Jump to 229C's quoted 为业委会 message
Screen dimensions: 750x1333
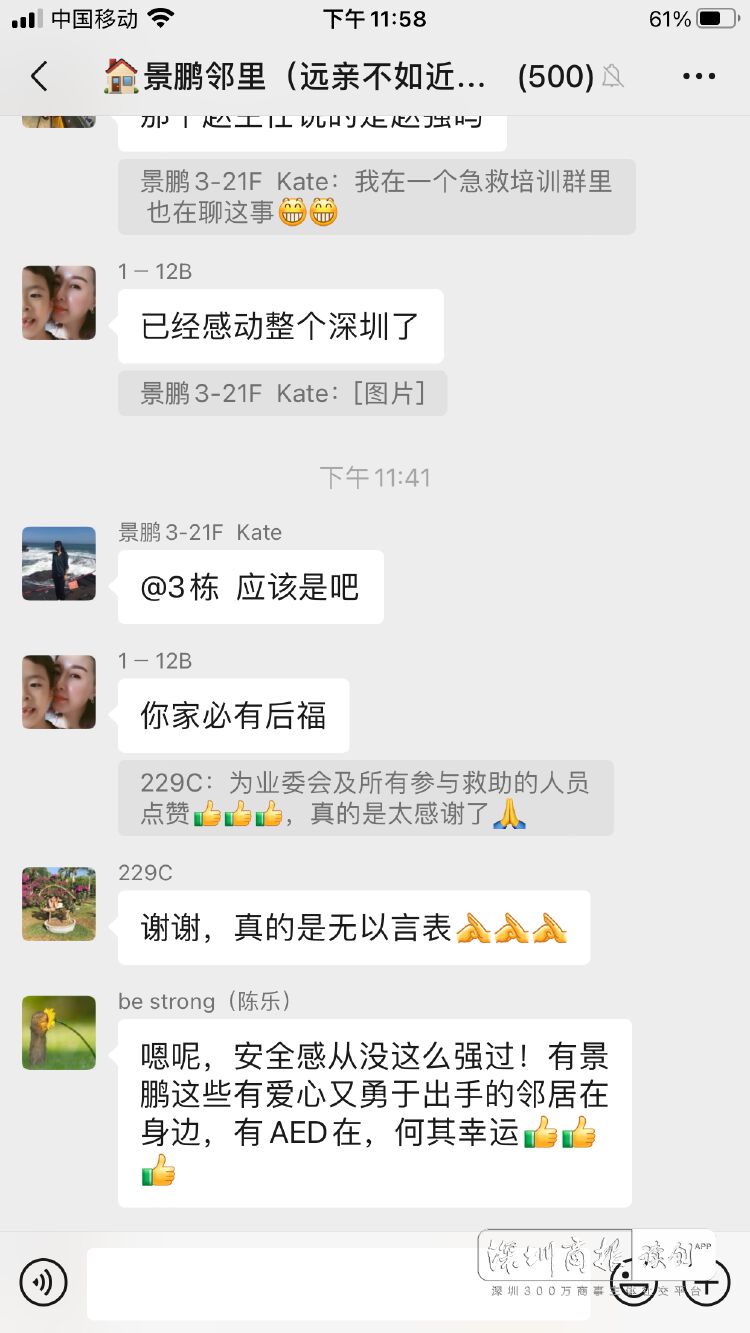pos(365,798)
